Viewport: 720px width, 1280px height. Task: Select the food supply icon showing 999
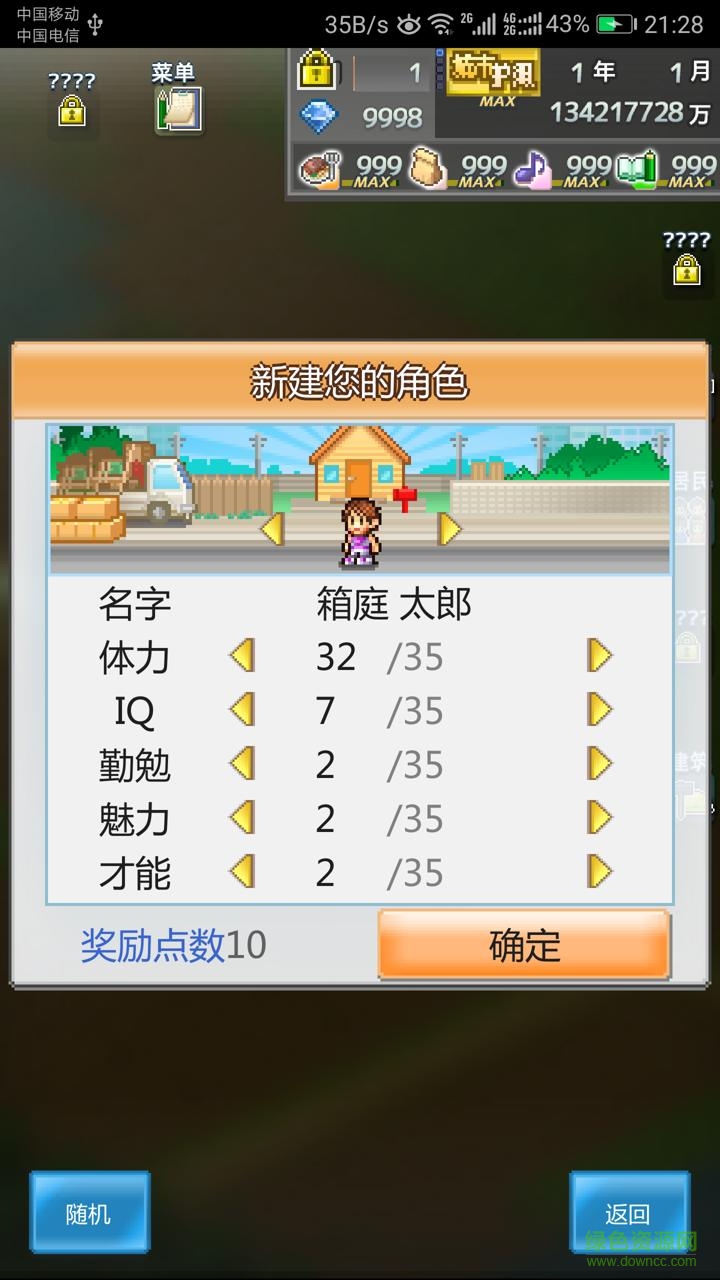point(320,168)
